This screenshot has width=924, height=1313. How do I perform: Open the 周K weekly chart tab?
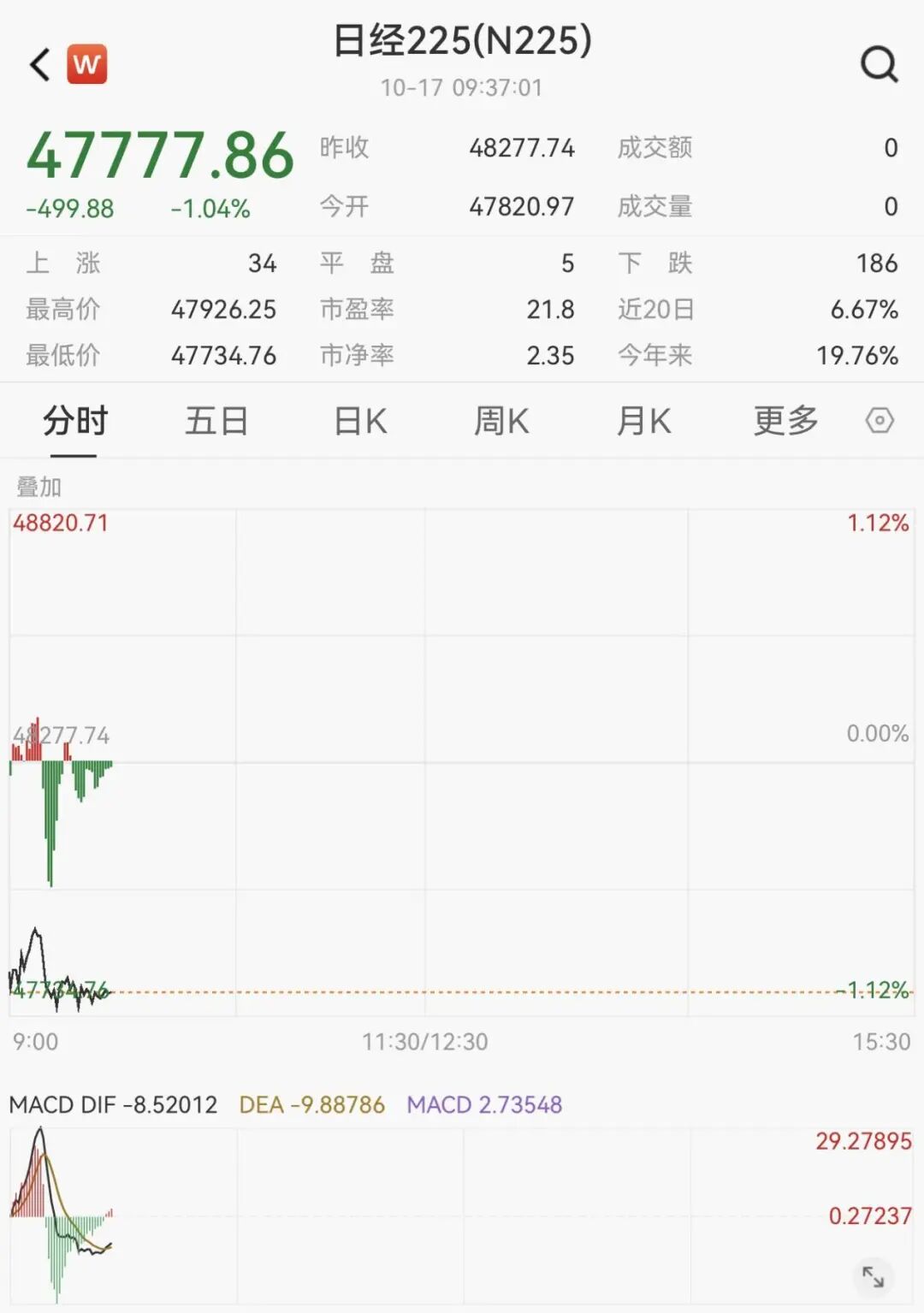tap(501, 421)
